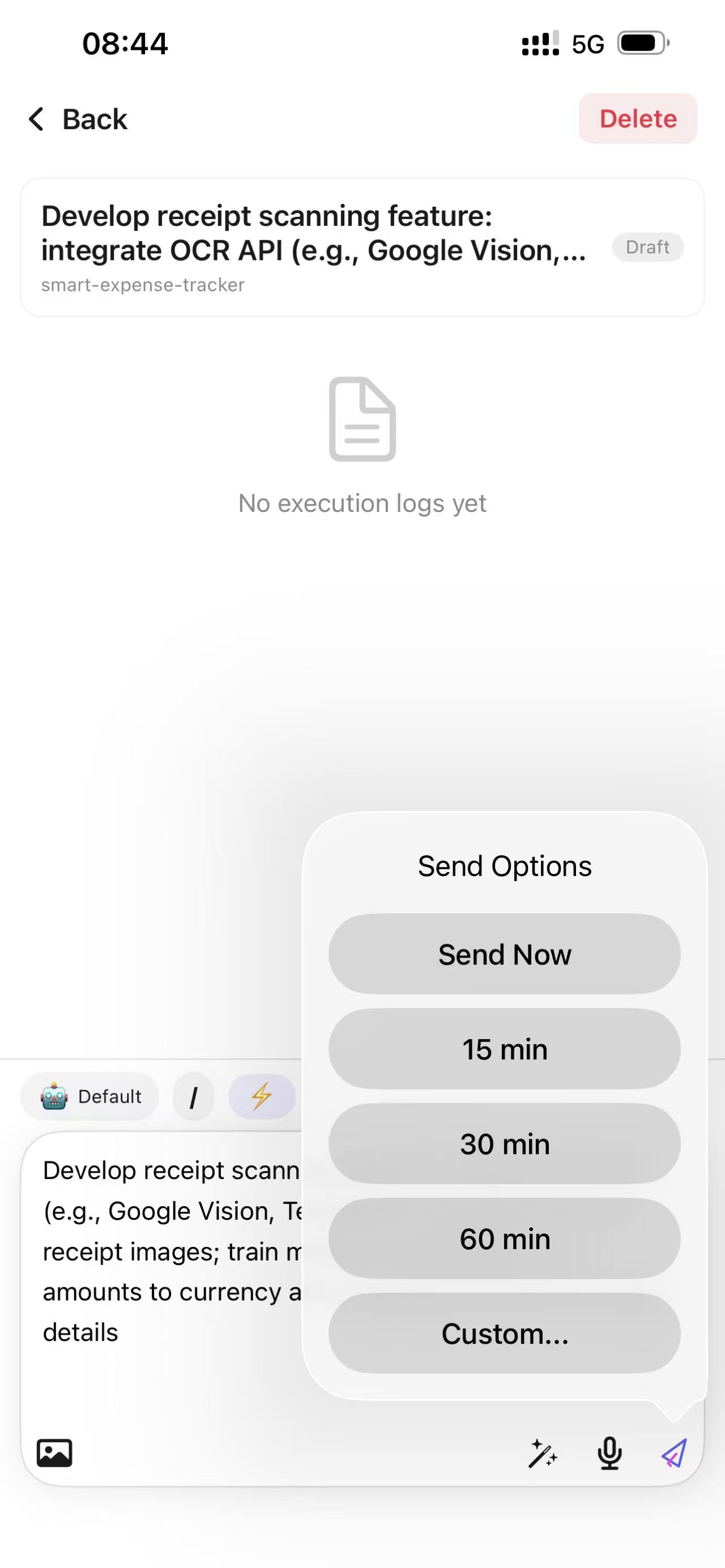Open the receipt scanning task card
Image resolution: width=725 pixels, height=1568 pixels.
[362, 247]
